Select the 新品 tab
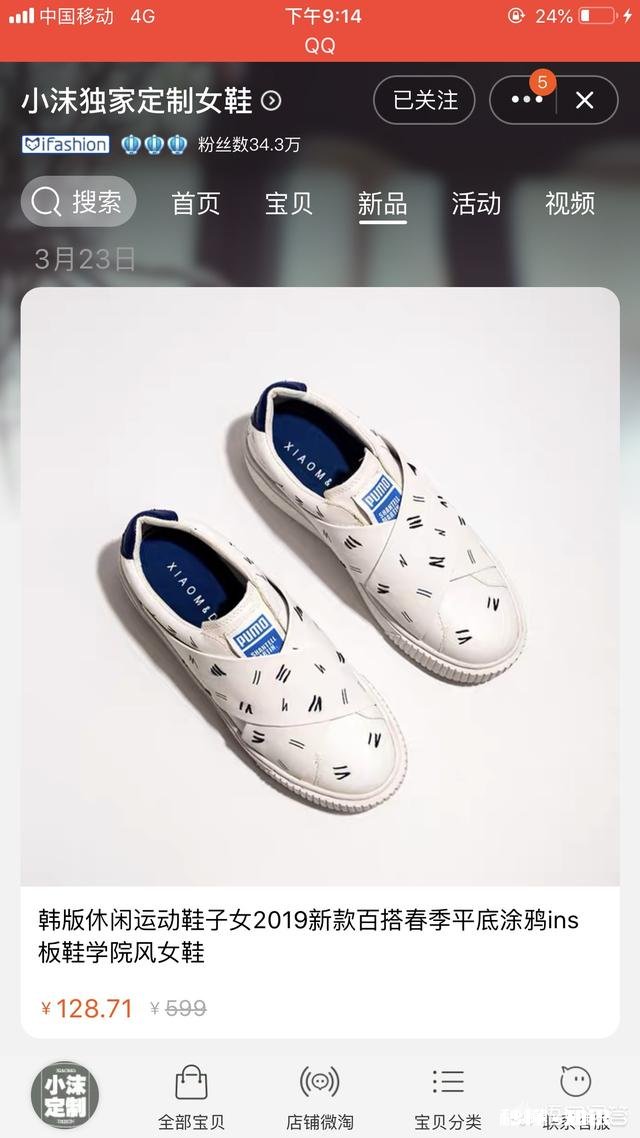 pos(382,203)
